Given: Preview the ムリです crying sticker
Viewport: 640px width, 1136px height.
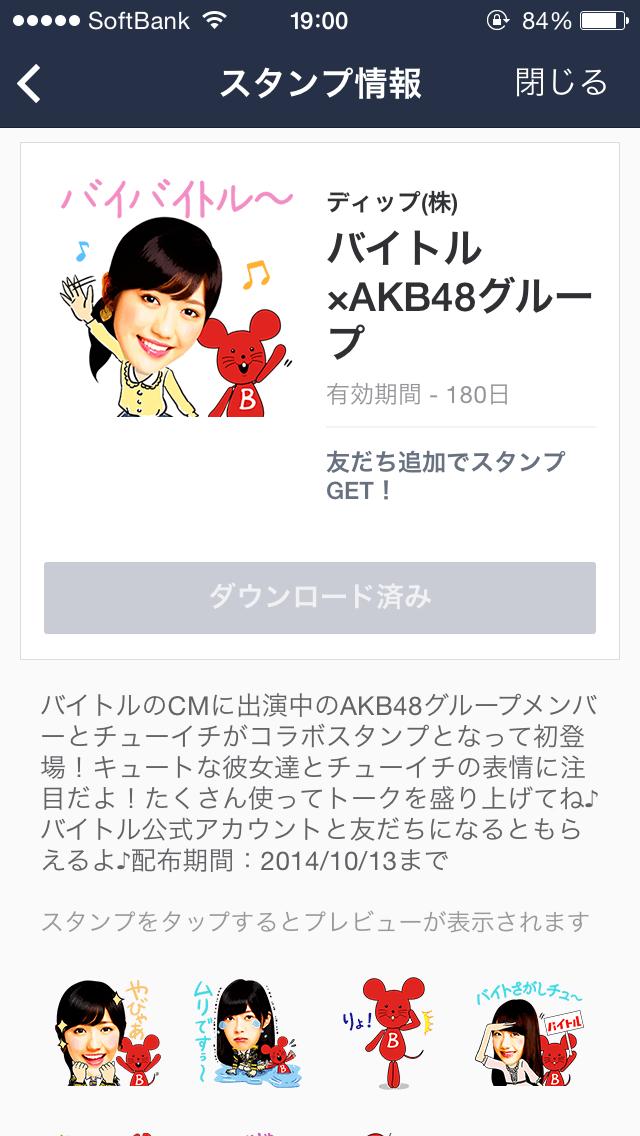Looking at the screenshot, I should (246, 1032).
